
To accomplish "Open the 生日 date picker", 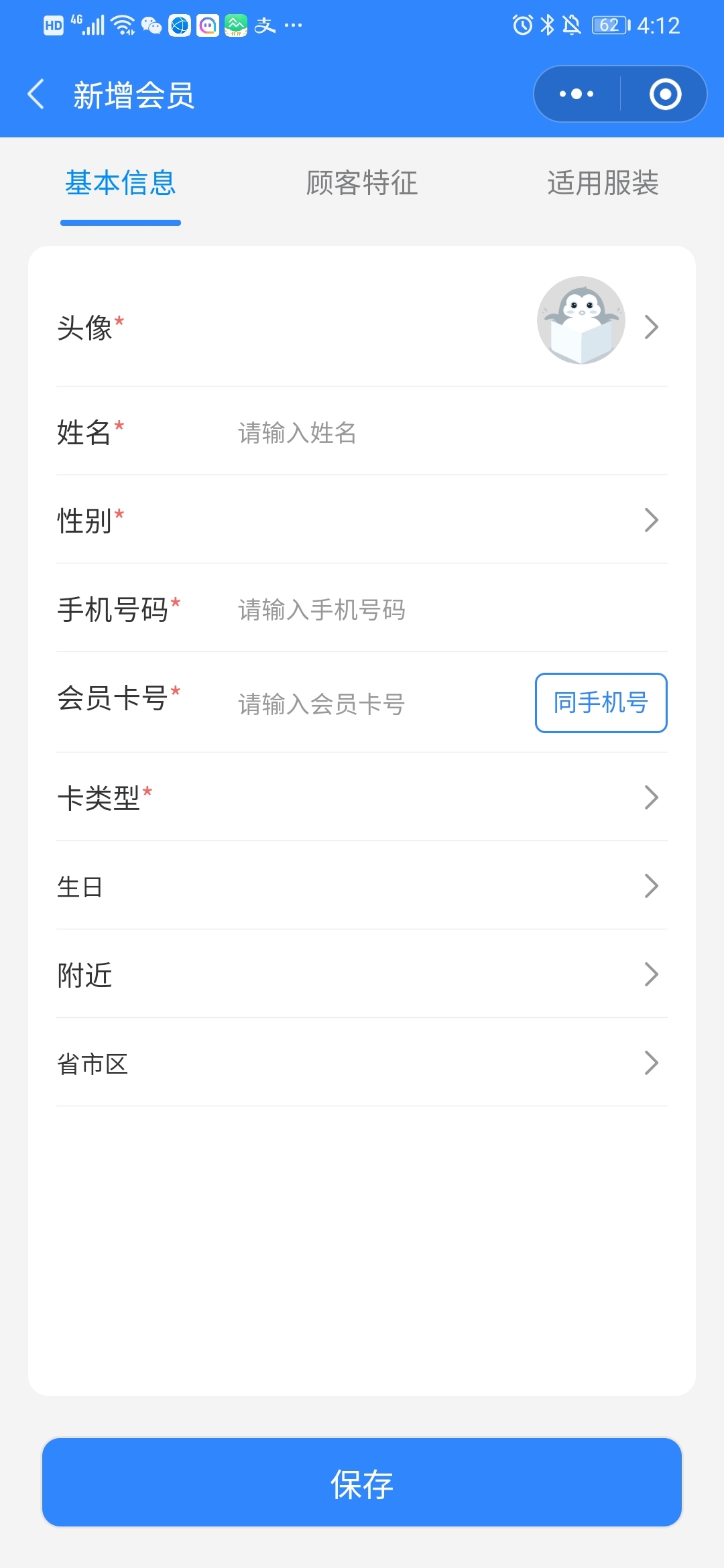I will click(362, 886).
